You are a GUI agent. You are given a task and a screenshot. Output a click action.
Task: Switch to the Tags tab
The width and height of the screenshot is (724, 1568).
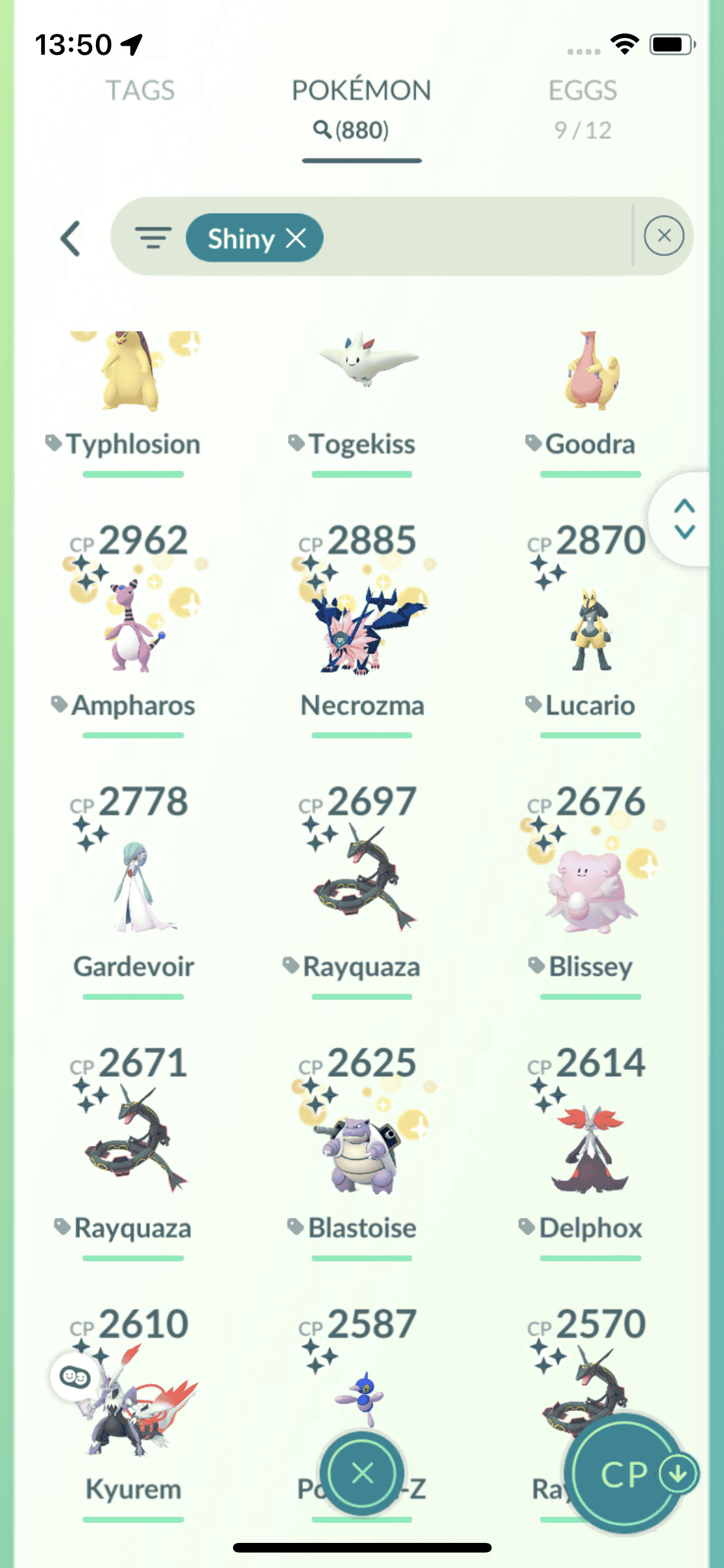140,91
